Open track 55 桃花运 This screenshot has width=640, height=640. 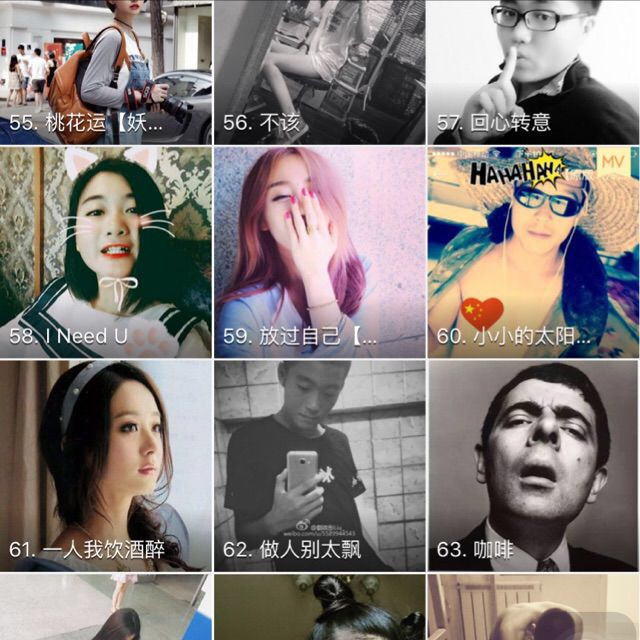pyautogui.click(x=105, y=72)
